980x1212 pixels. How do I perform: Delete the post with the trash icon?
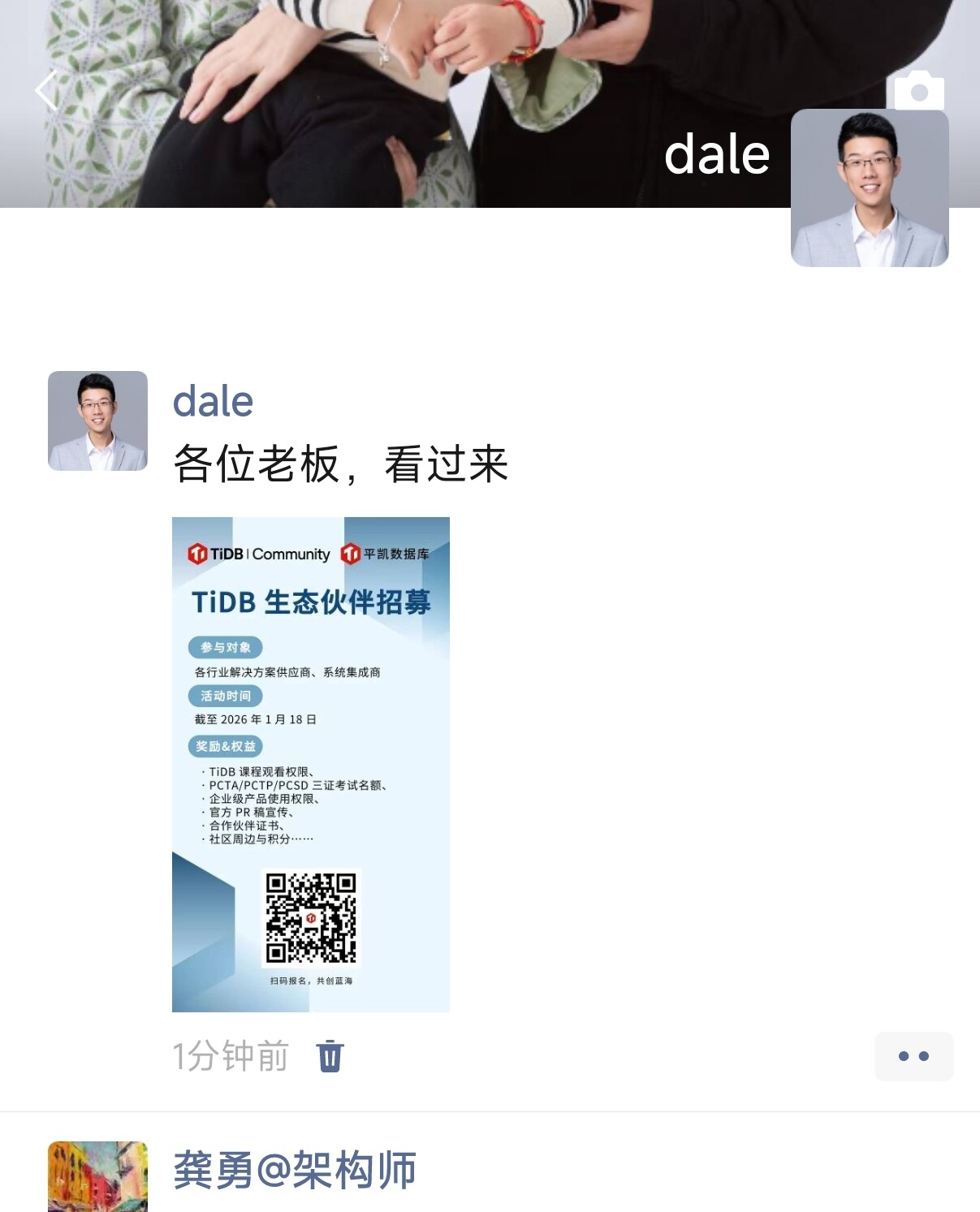pos(330,1056)
